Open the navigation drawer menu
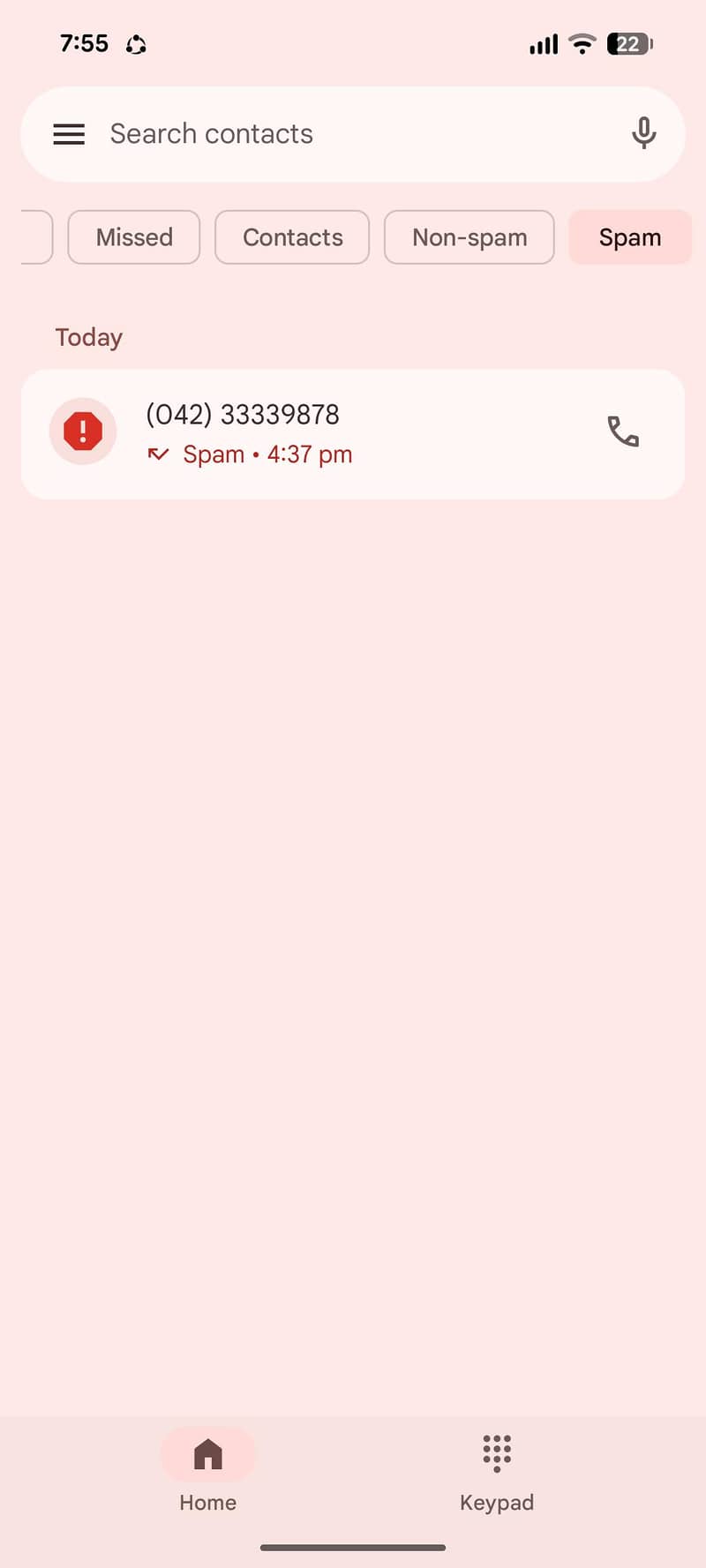The width and height of the screenshot is (706, 1568). (69, 134)
